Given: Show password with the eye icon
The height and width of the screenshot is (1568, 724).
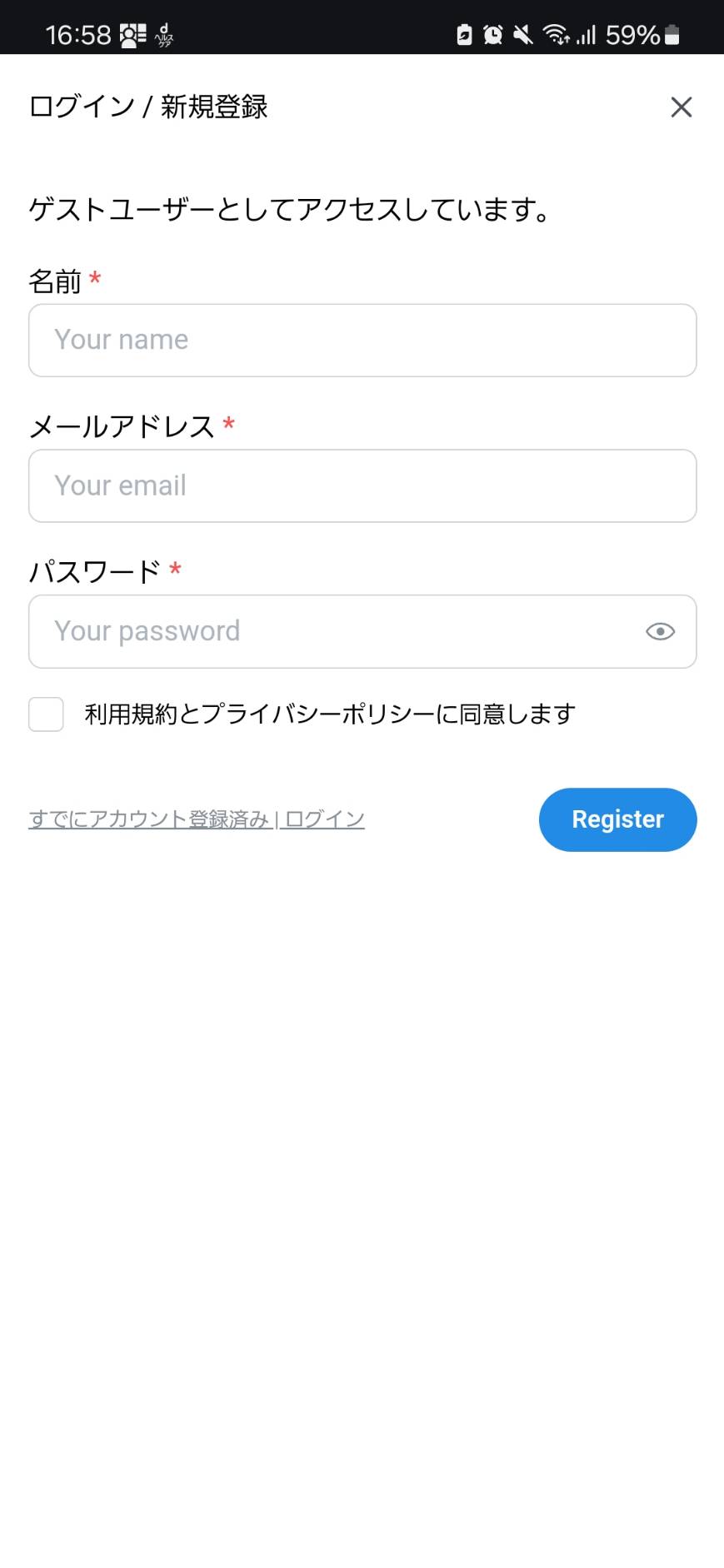Looking at the screenshot, I should click(x=660, y=631).
